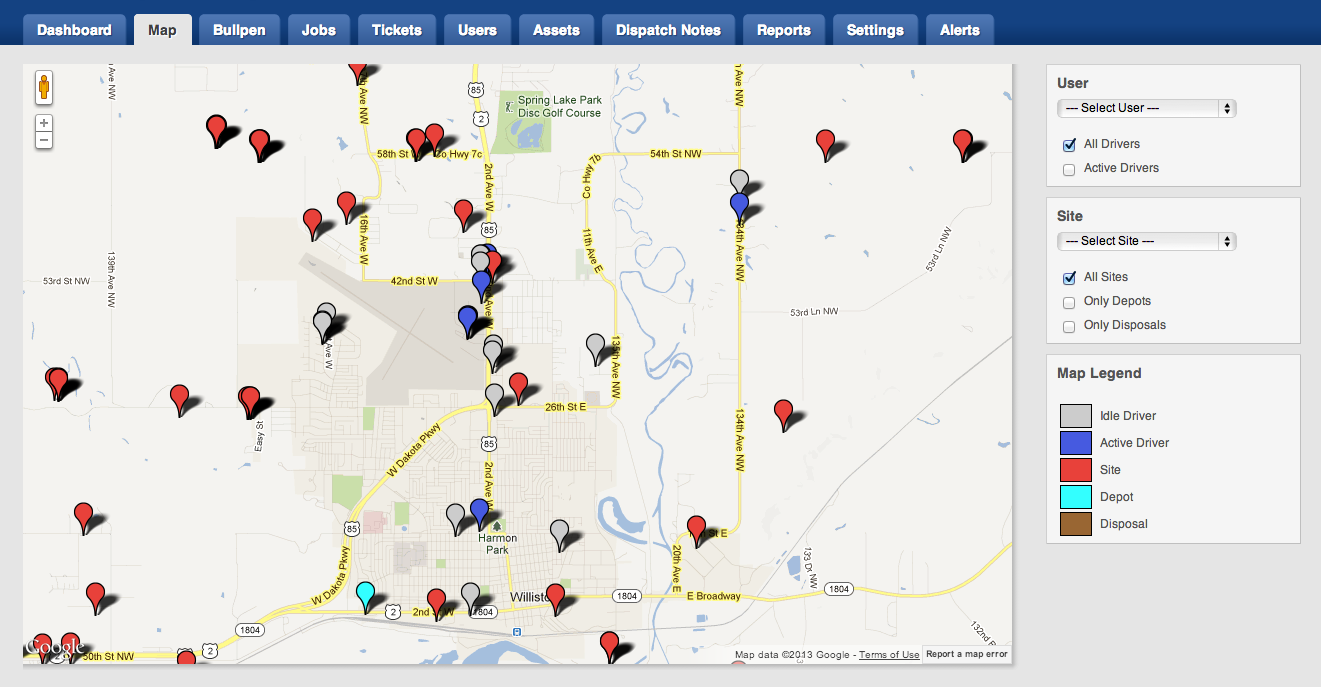Switch to the Users tab
This screenshot has width=1321, height=687.
point(477,30)
